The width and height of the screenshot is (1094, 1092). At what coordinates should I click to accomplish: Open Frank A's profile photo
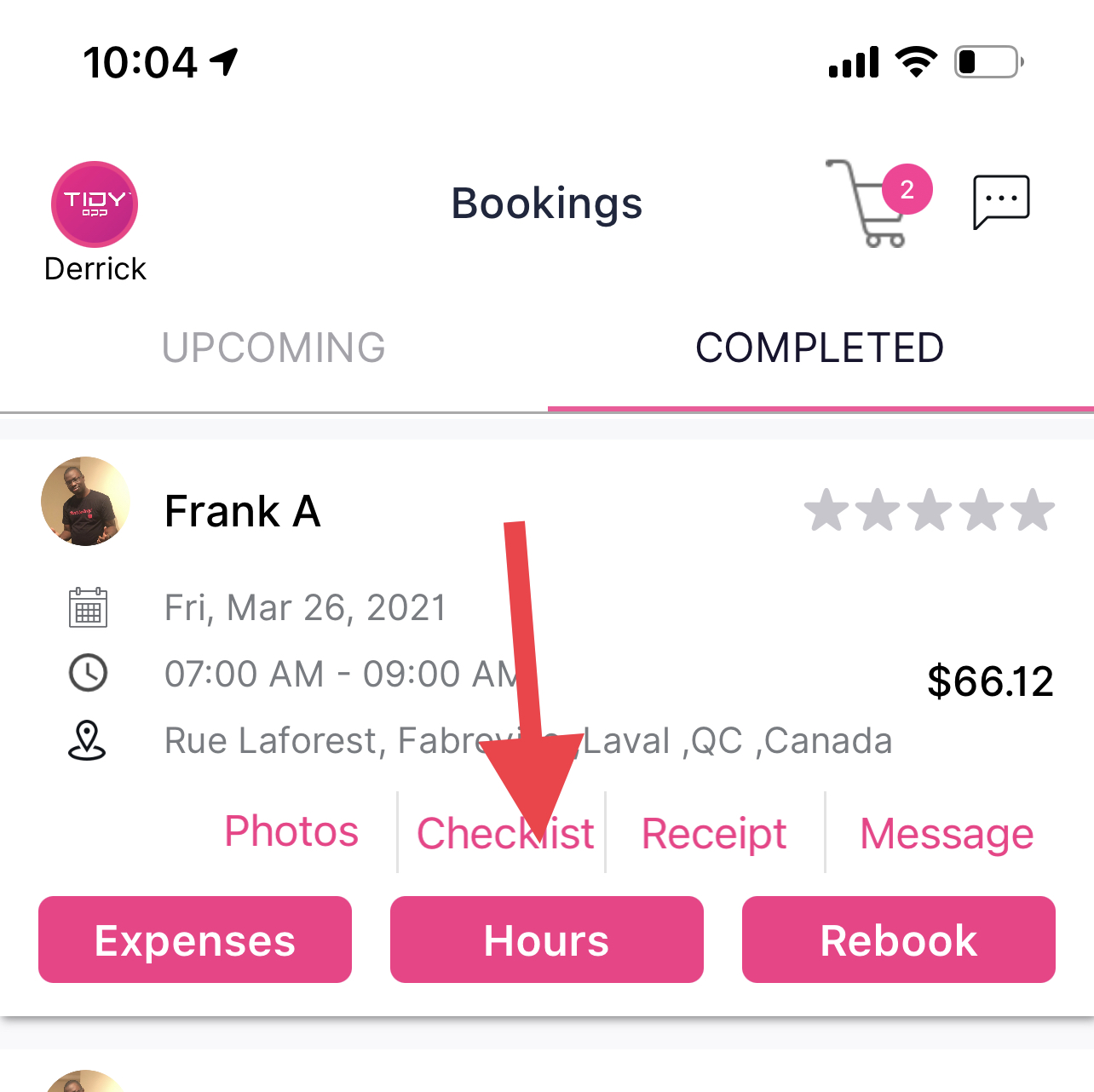(85, 502)
